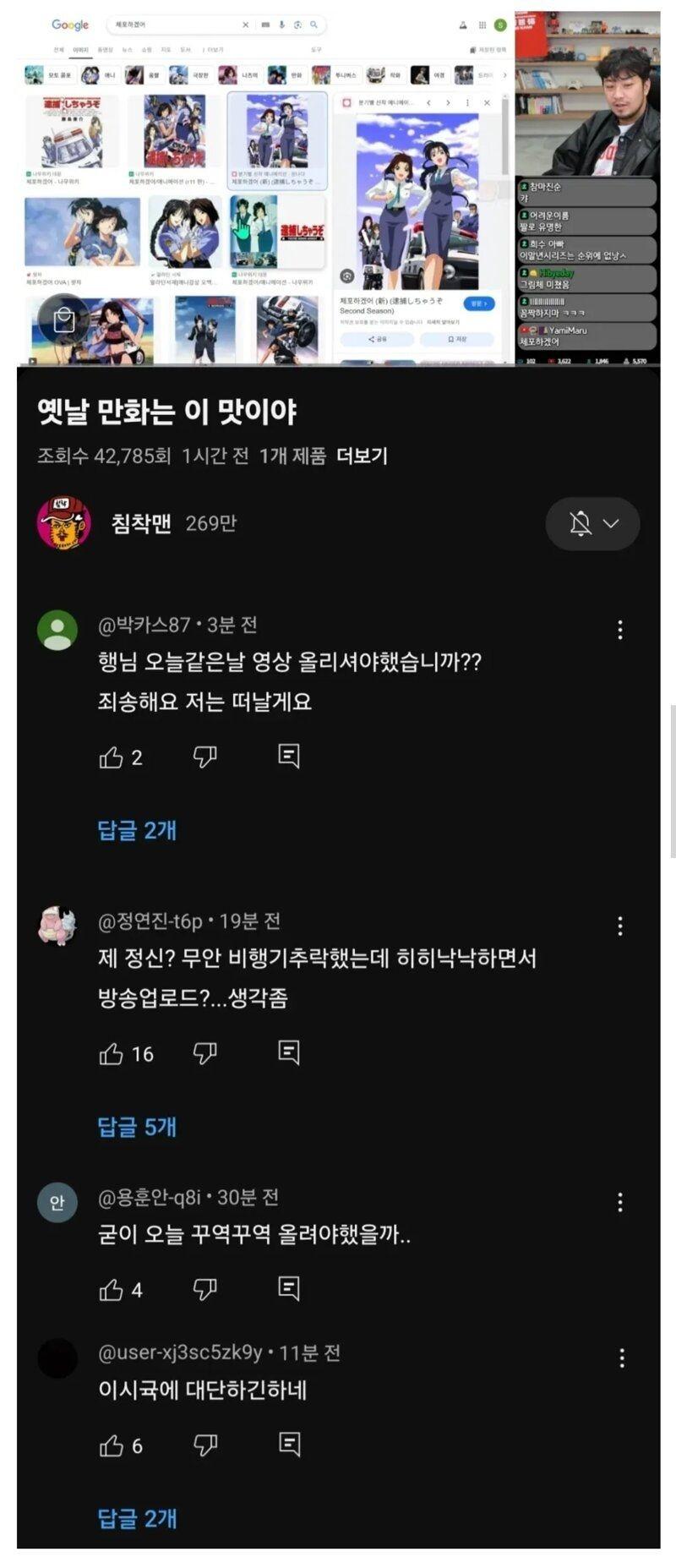The height and width of the screenshot is (1568, 676).
Task: Like the comment by @user-xj3sc5zk9y
Action: (x=112, y=1446)
